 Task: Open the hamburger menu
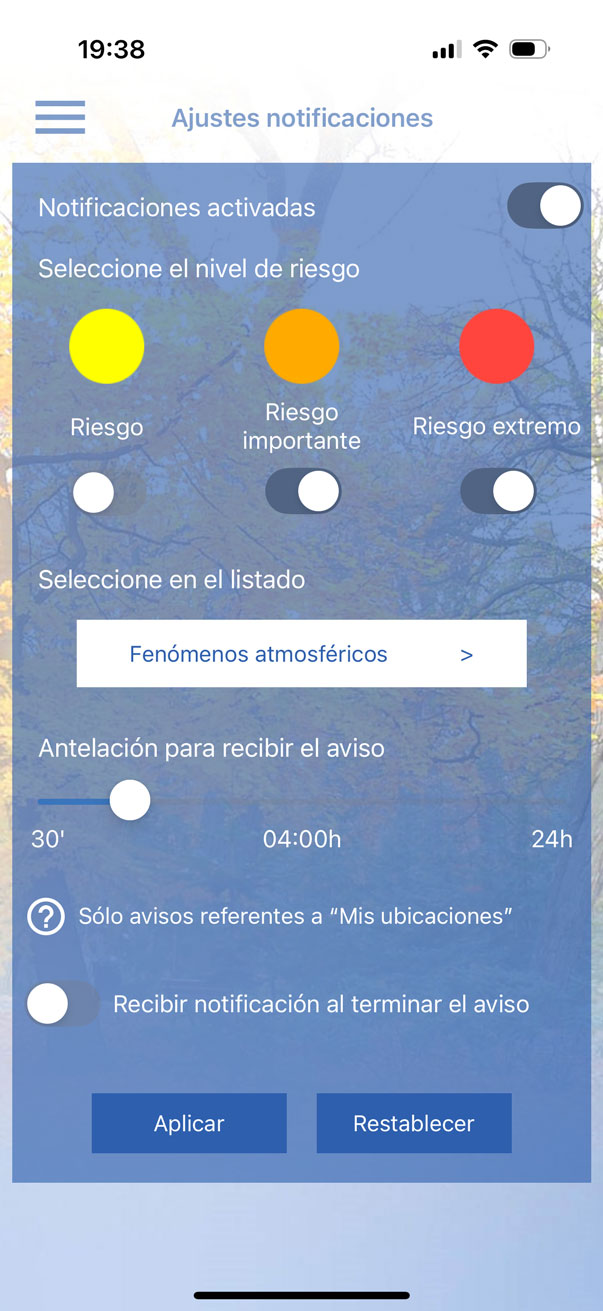(x=60, y=117)
